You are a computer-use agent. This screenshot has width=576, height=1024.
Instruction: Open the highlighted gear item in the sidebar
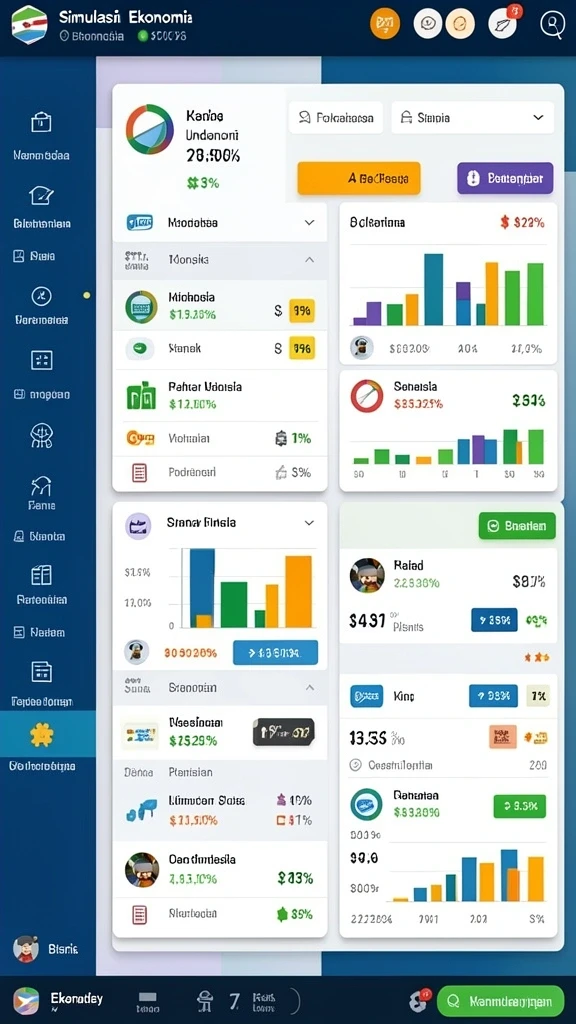[x=42, y=735]
